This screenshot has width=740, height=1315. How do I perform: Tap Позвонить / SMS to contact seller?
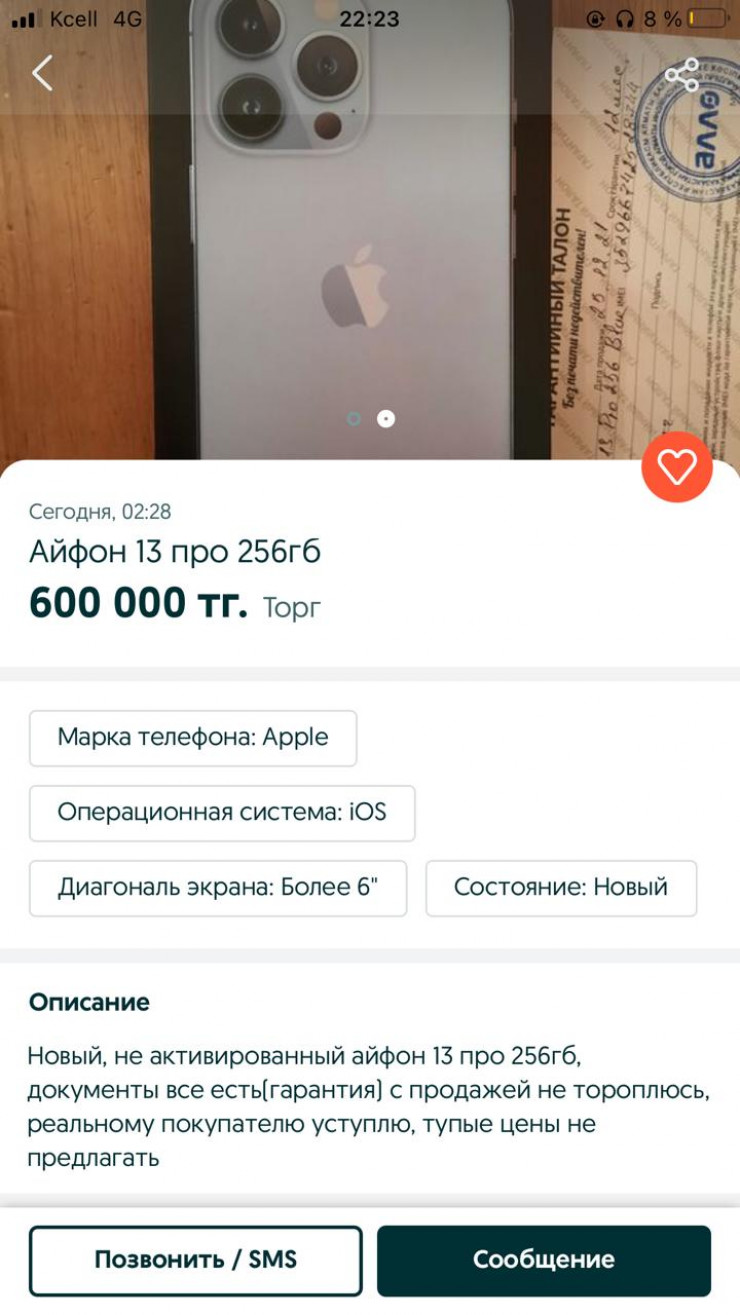tap(195, 1260)
